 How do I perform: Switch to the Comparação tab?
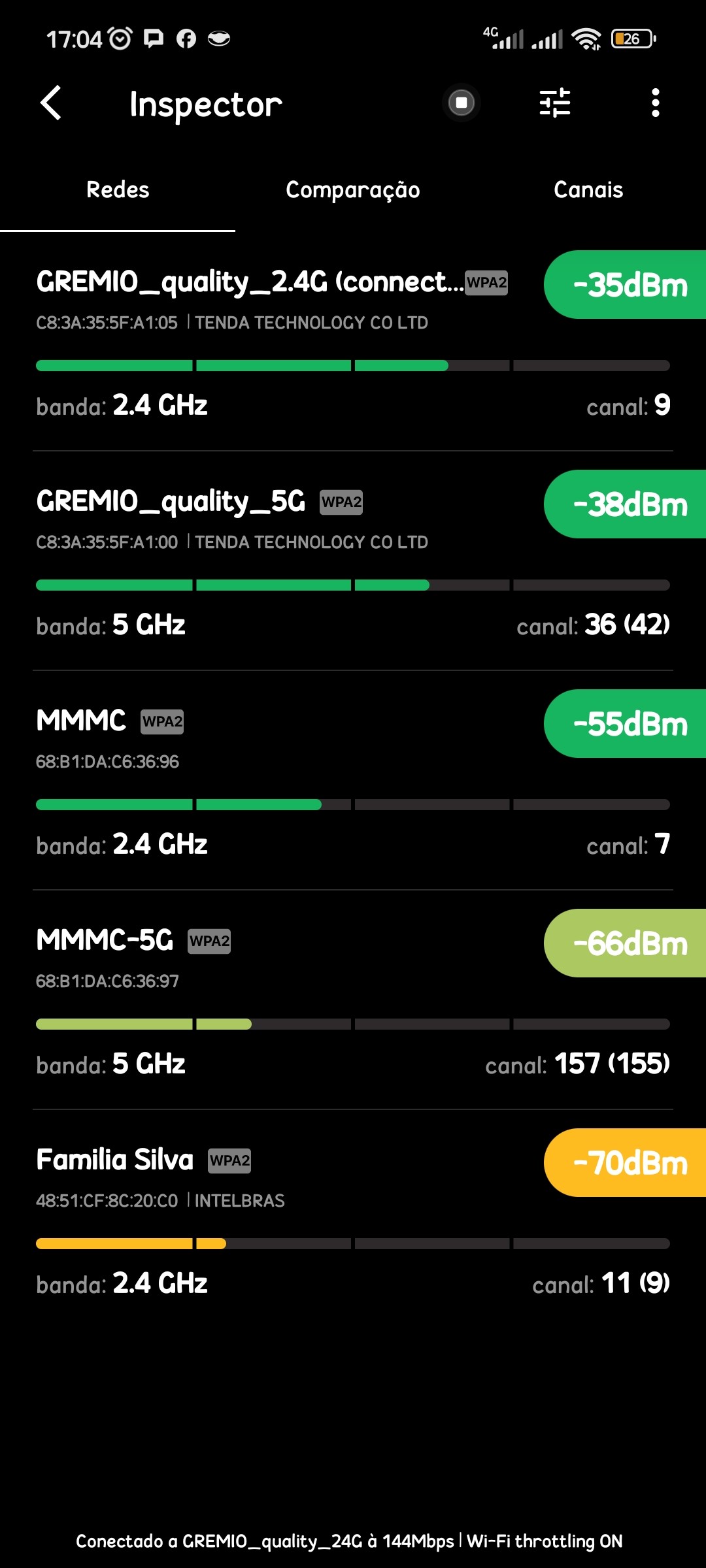(353, 190)
